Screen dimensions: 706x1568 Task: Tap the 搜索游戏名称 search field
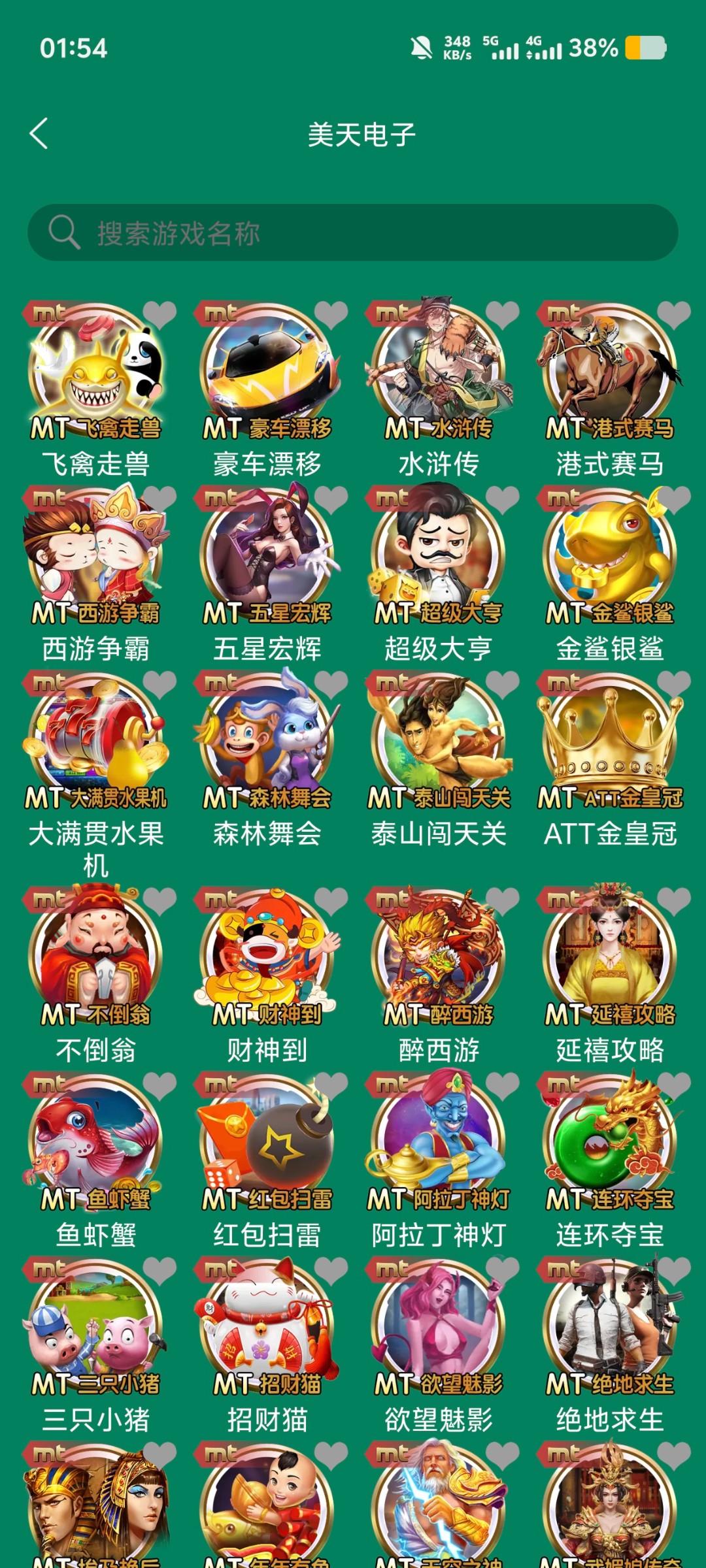click(353, 233)
